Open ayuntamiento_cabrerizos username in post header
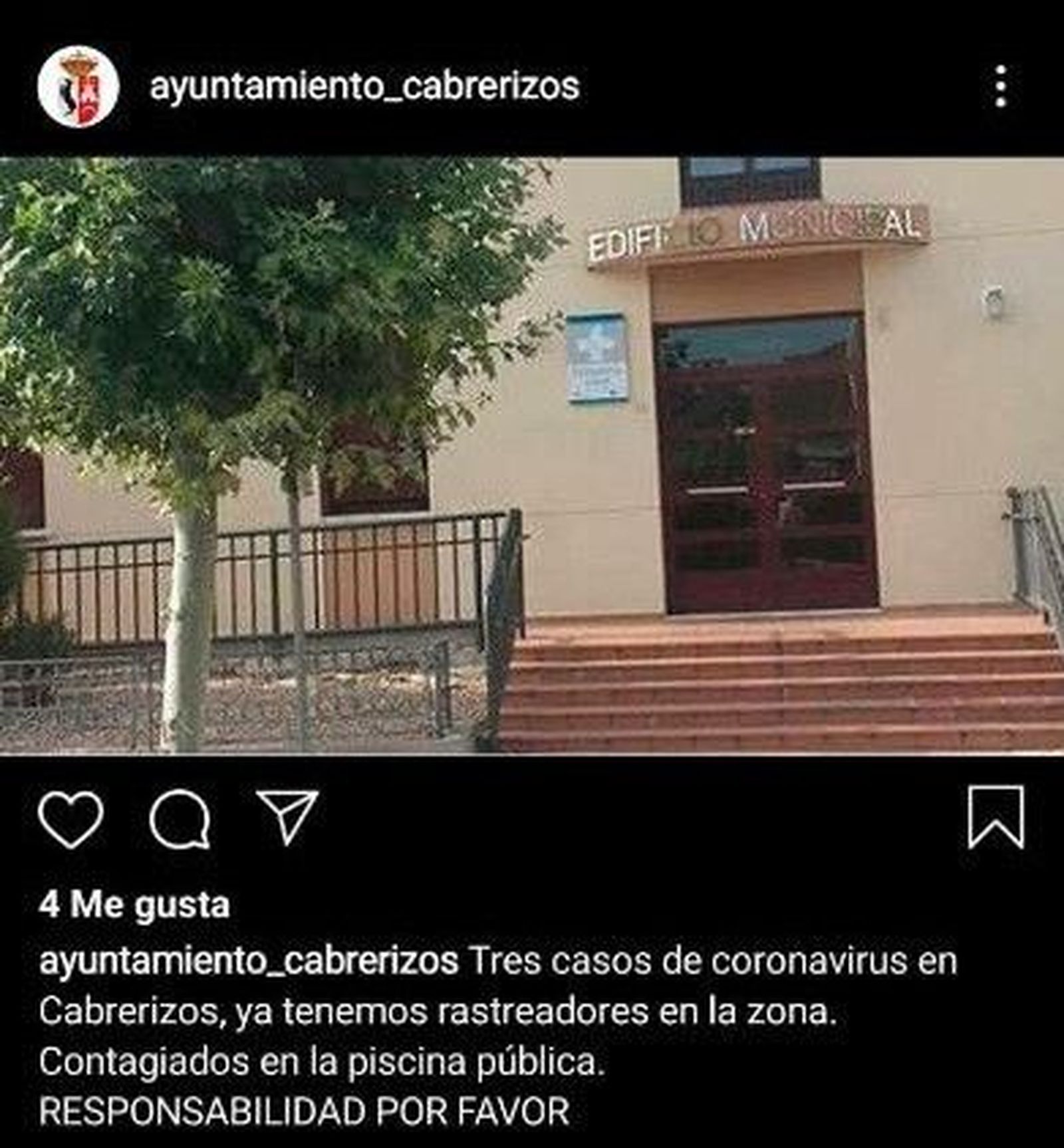 coord(364,86)
